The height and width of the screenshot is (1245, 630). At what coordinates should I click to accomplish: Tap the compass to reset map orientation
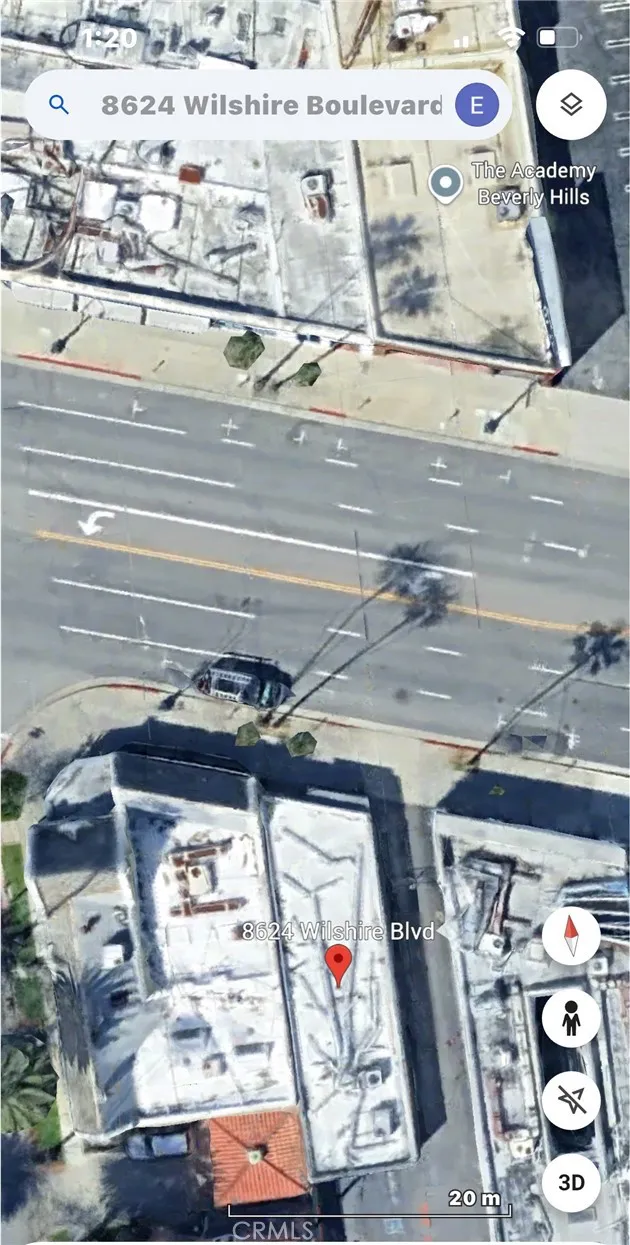point(571,937)
